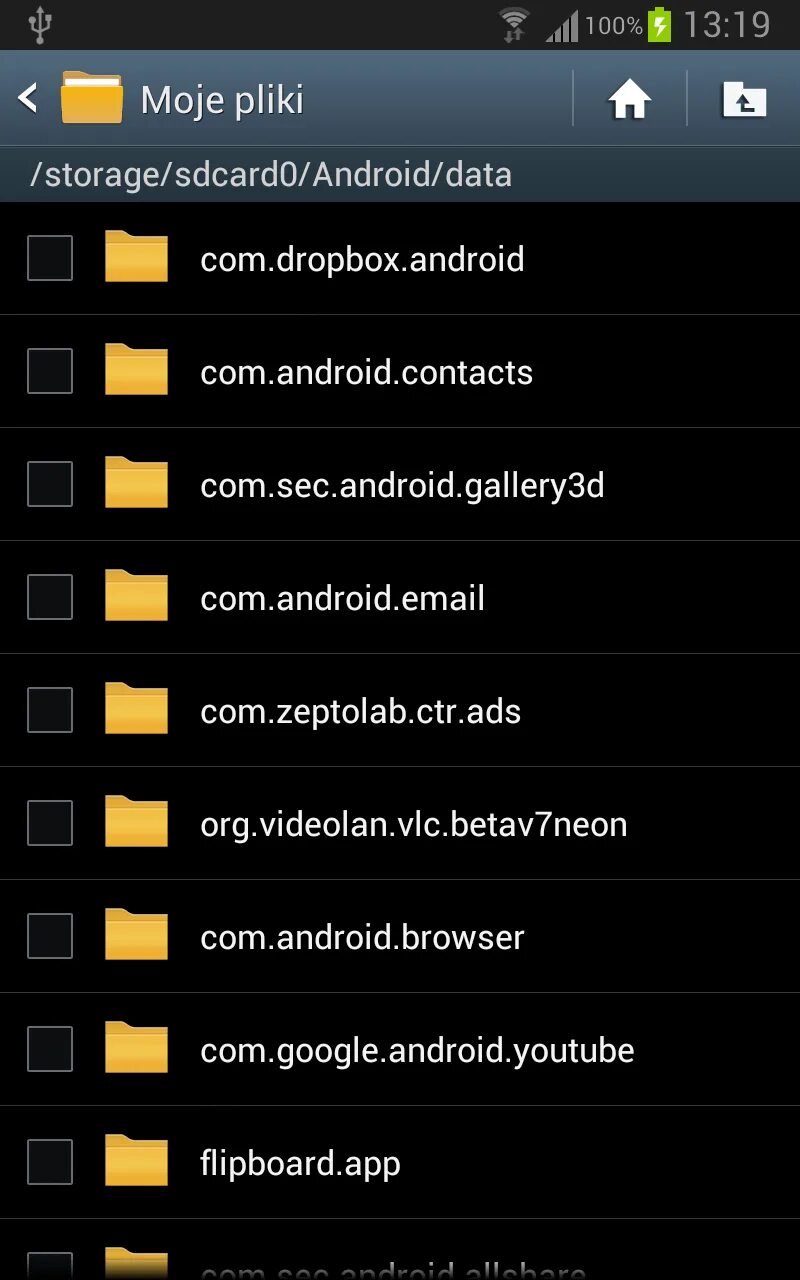Open the flipboard.app folder

click(300, 1163)
